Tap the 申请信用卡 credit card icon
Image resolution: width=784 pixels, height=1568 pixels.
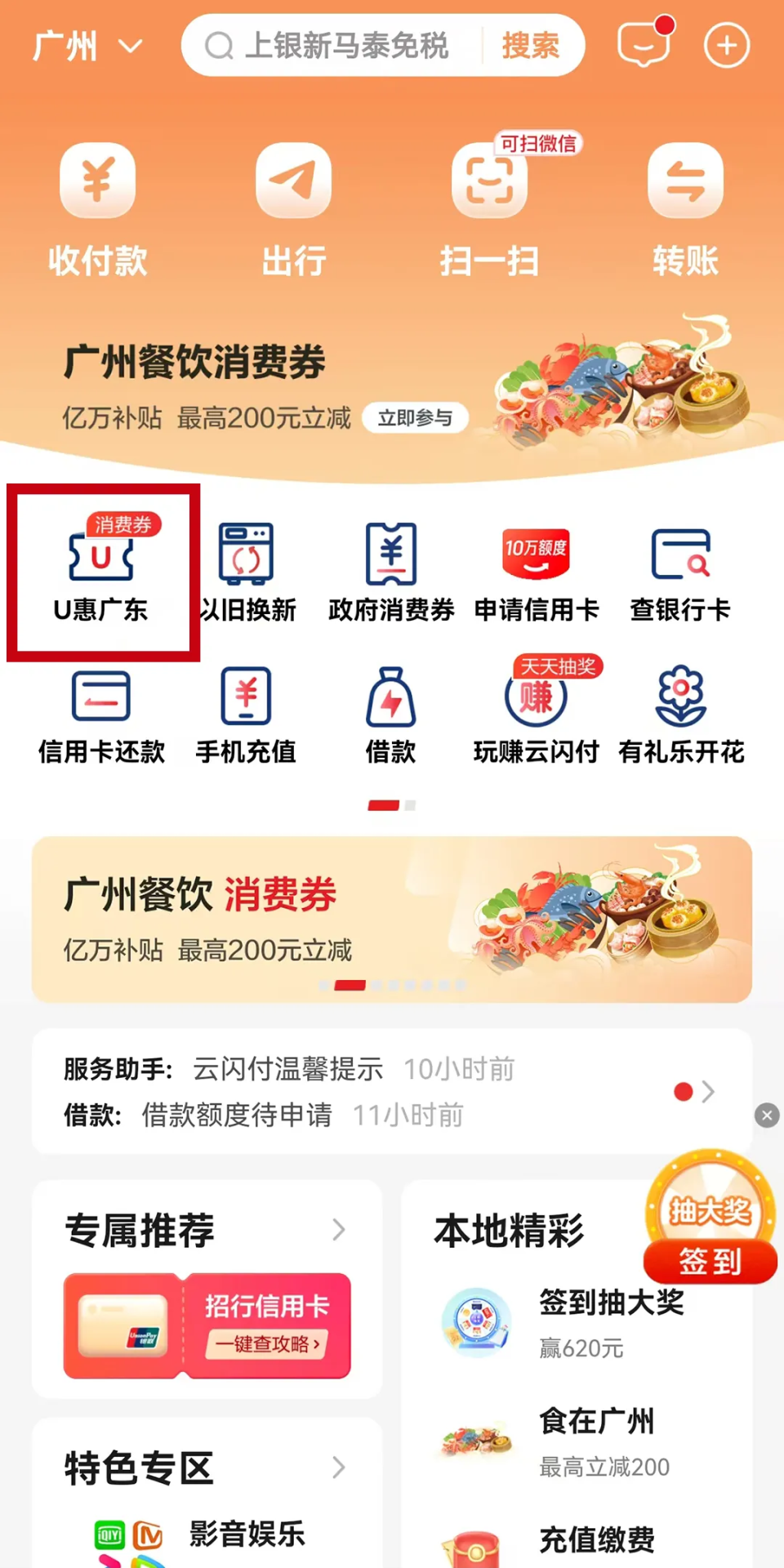coord(536,572)
